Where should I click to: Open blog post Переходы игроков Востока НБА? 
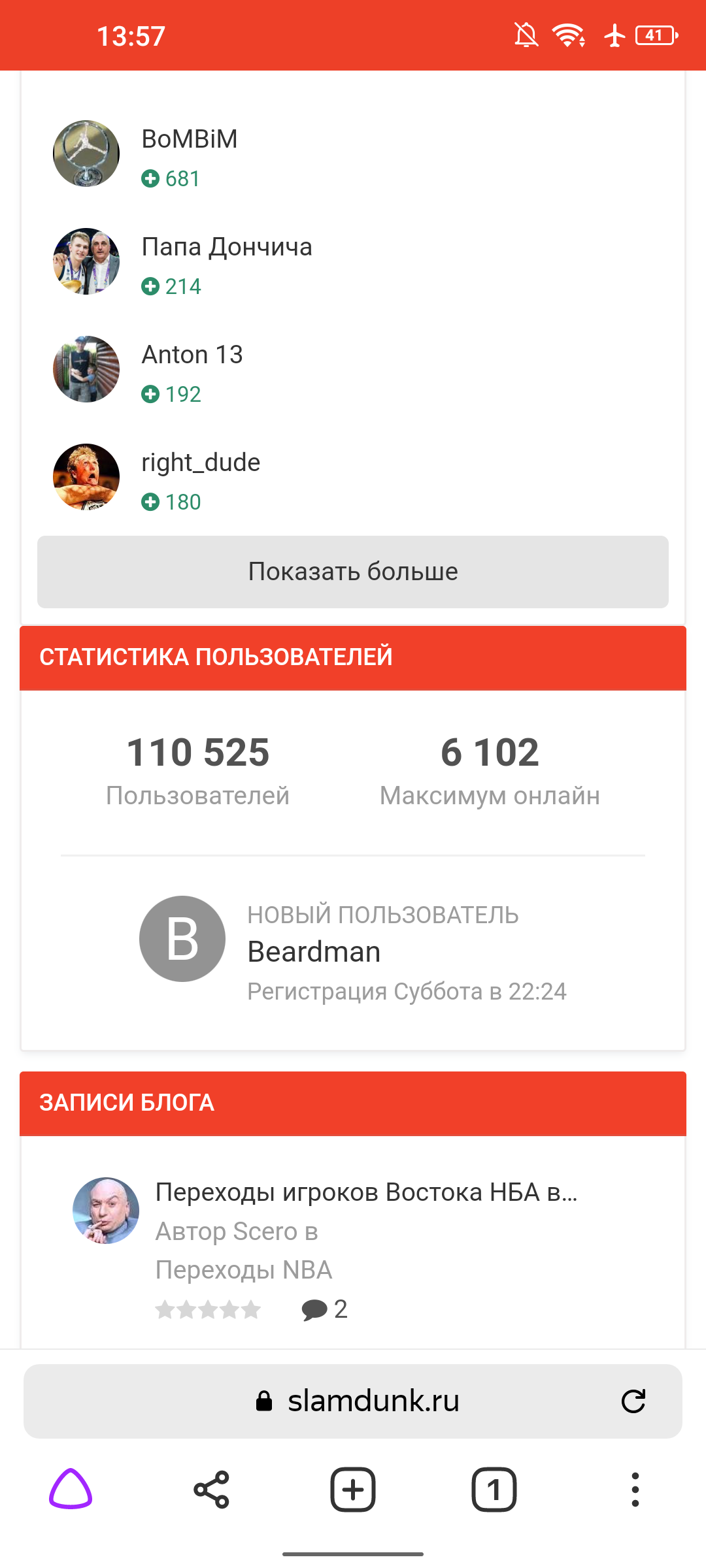click(x=366, y=1192)
